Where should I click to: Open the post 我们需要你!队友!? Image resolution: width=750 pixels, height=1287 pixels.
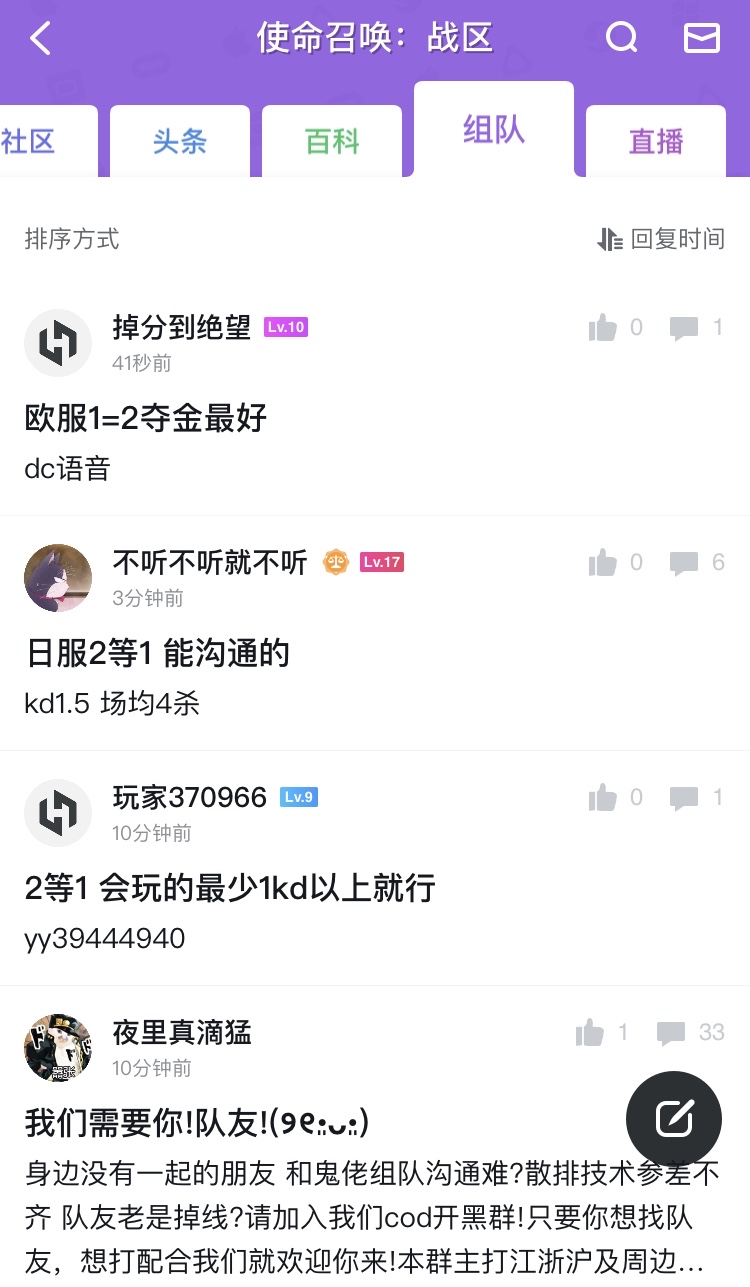pyautogui.click(x=198, y=1123)
